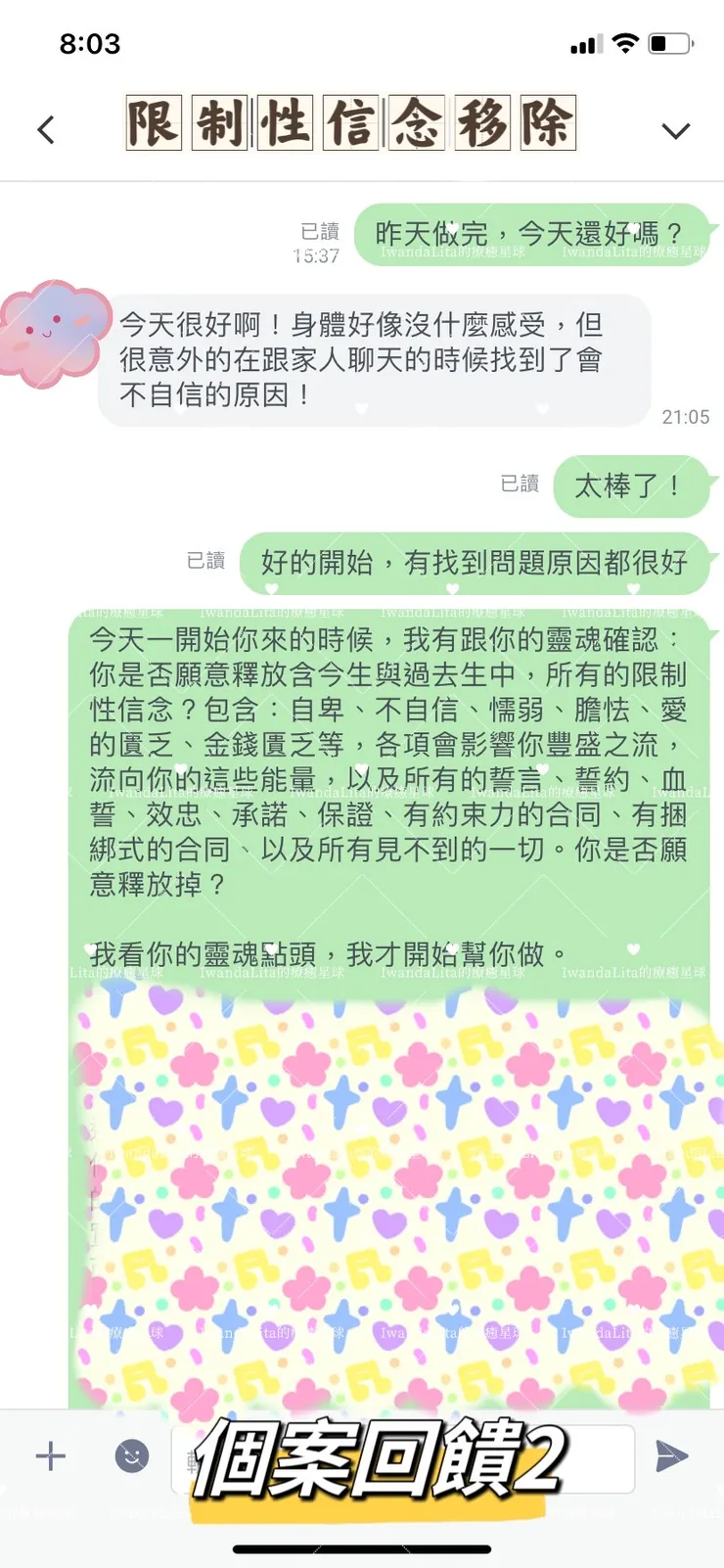Expand the chat options chevron beside the title
The width and height of the screenshot is (724, 1568).
click(x=677, y=128)
